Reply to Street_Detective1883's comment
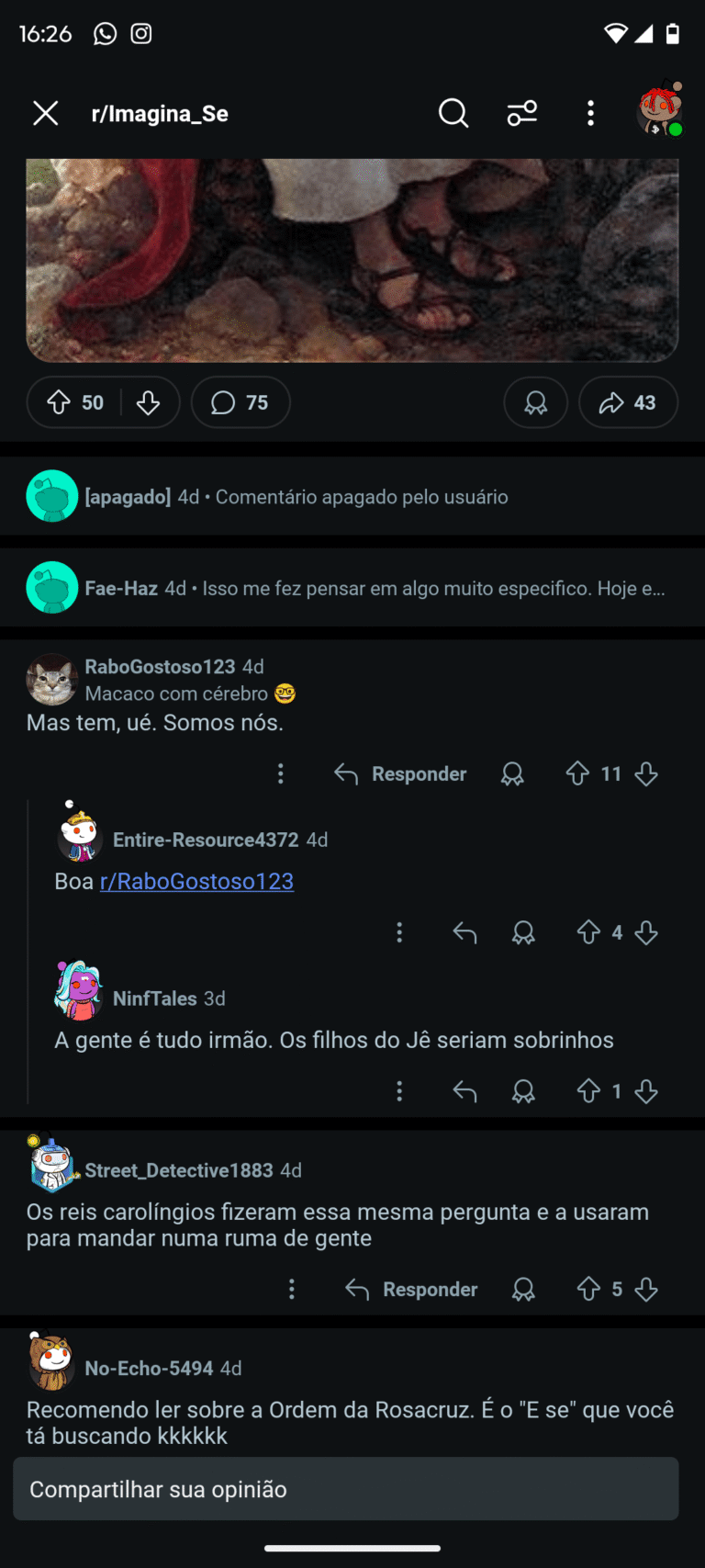The width and height of the screenshot is (705, 1568). (x=412, y=1290)
